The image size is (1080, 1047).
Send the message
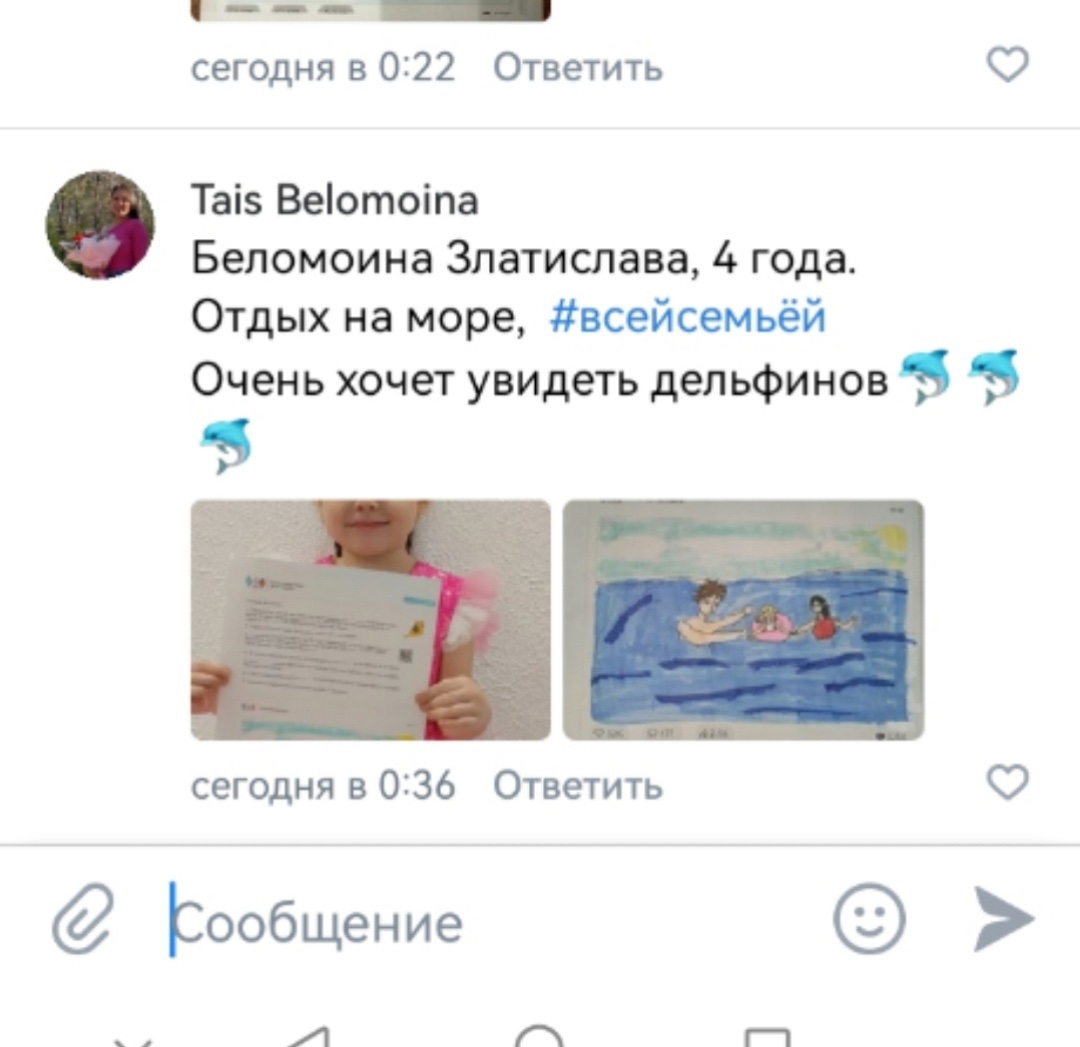(1003, 919)
